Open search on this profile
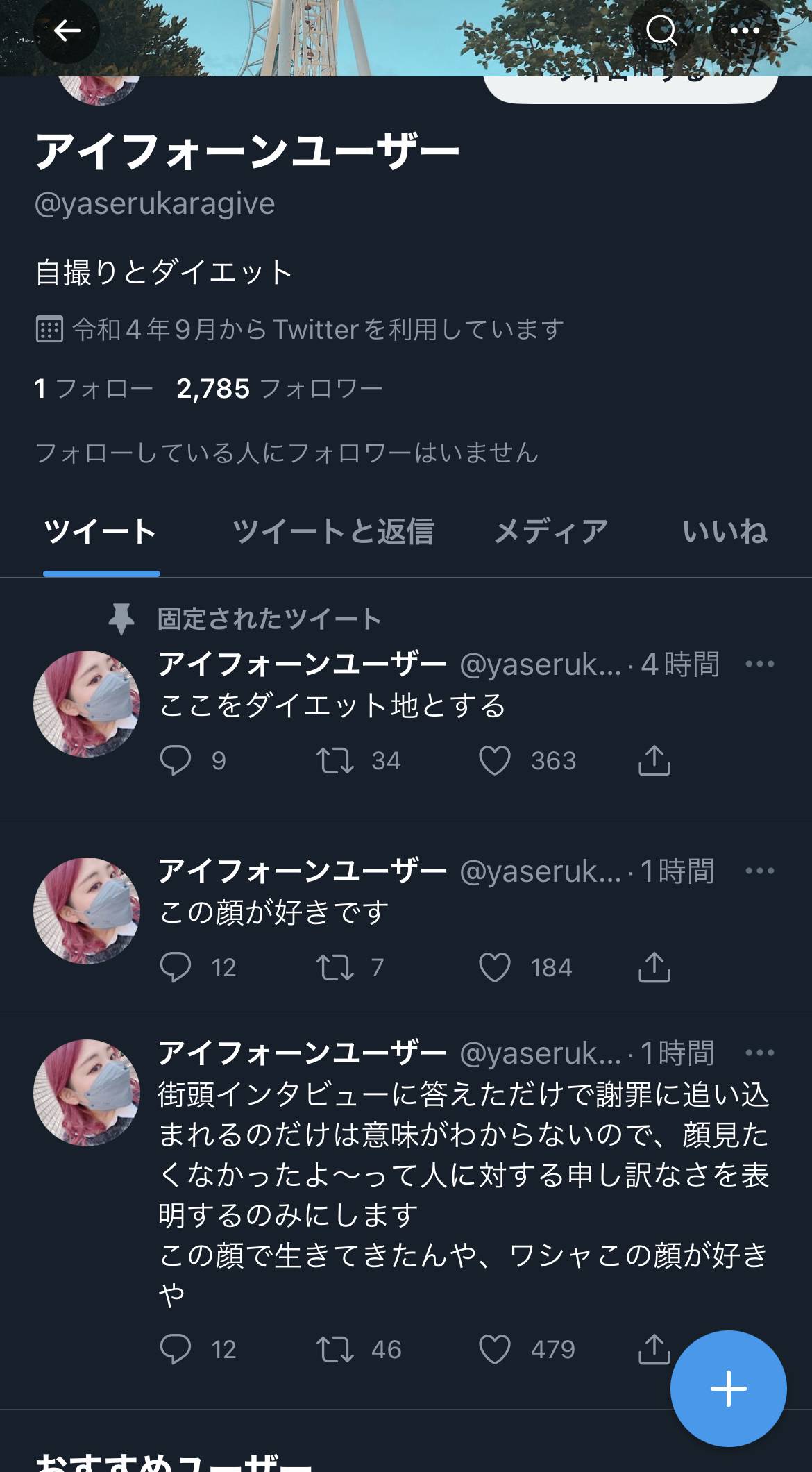Viewport: 812px width, 1472px height. [x=661, y=31]
